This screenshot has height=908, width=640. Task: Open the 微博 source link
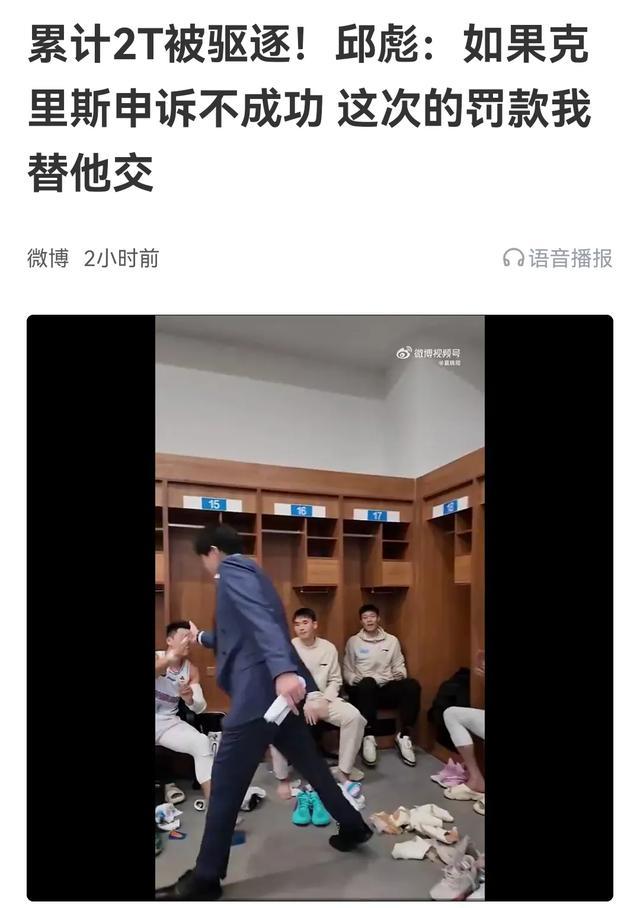48,258
